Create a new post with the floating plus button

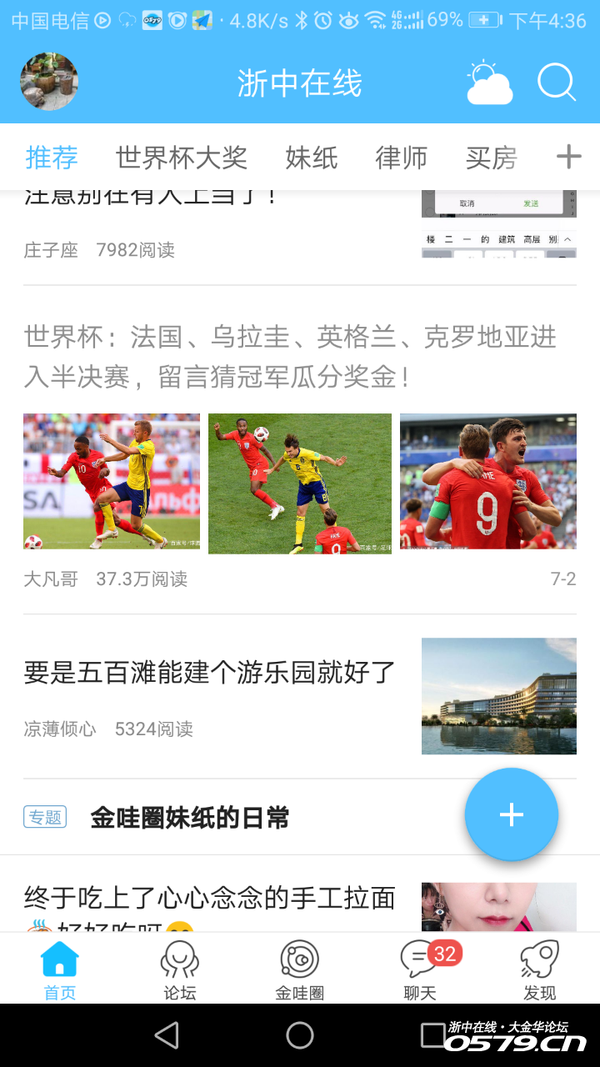pos(511,815)
